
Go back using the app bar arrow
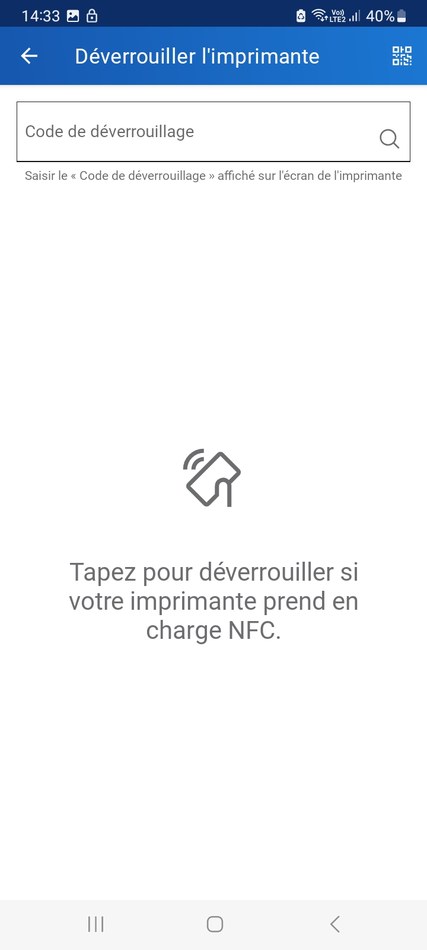(29, 56)
